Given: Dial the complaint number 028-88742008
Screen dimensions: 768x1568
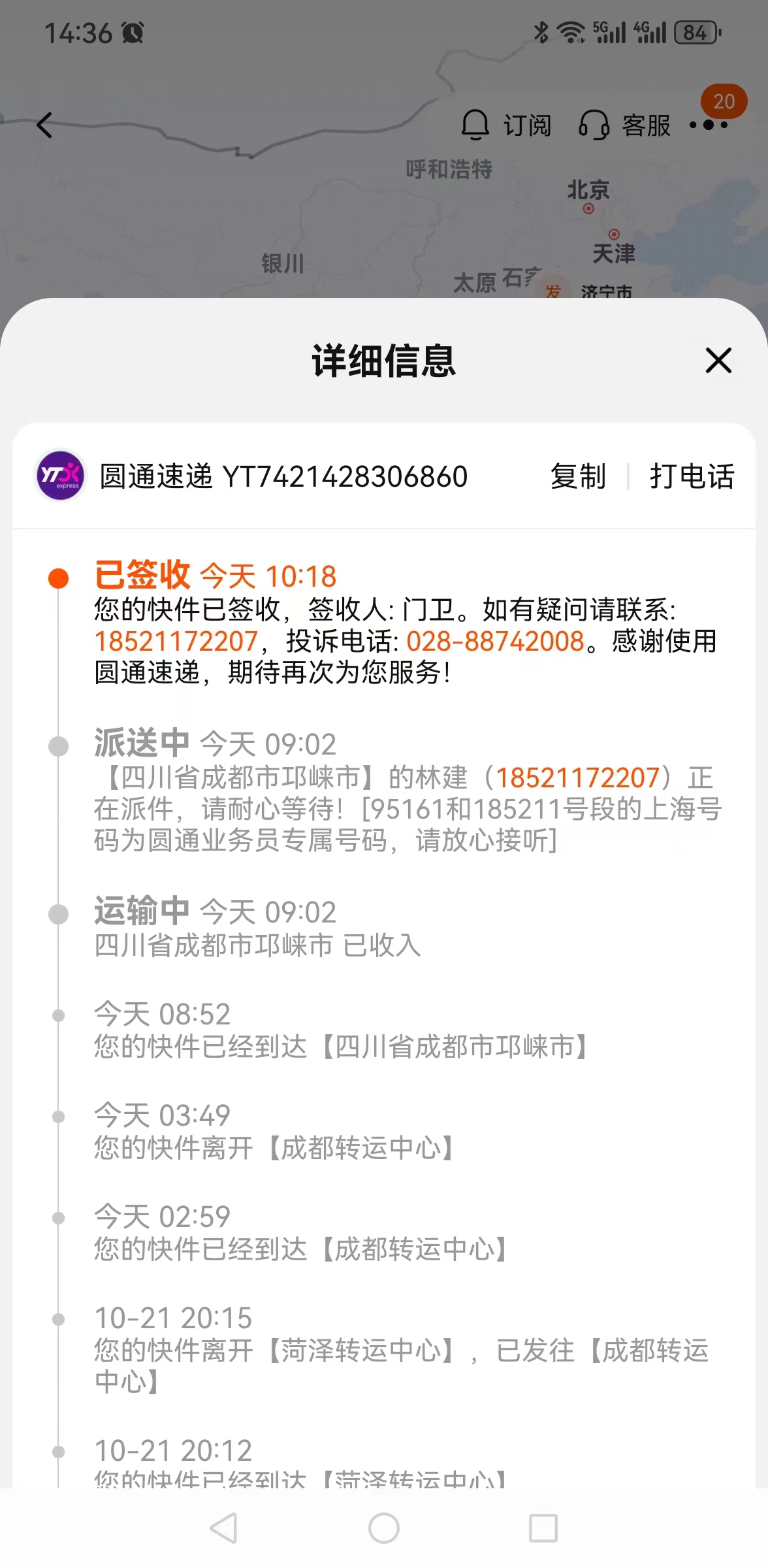Looking at the screenshot, I should click(495, 641).
